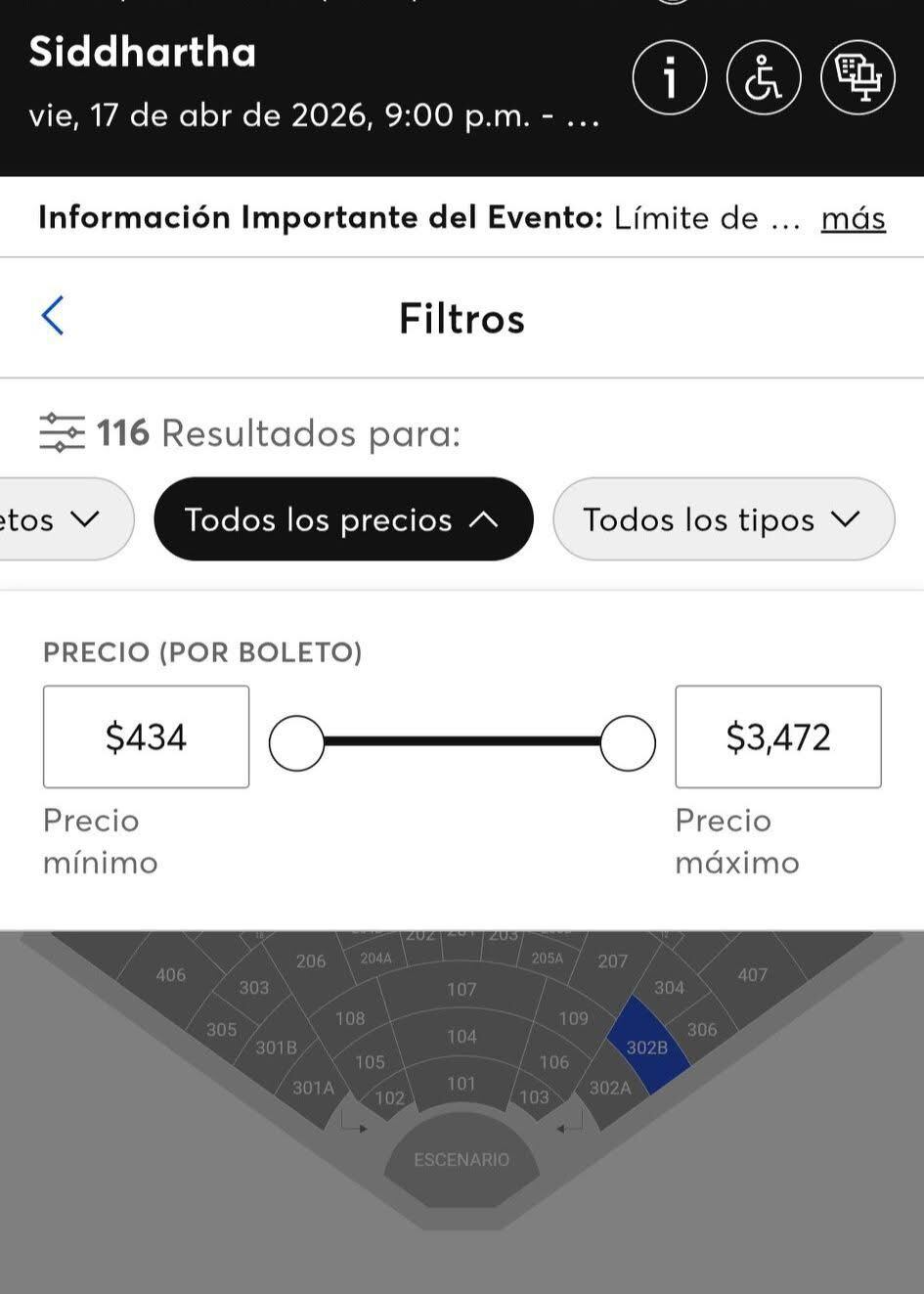Select section 107 on the seat map

coord(462,989)
